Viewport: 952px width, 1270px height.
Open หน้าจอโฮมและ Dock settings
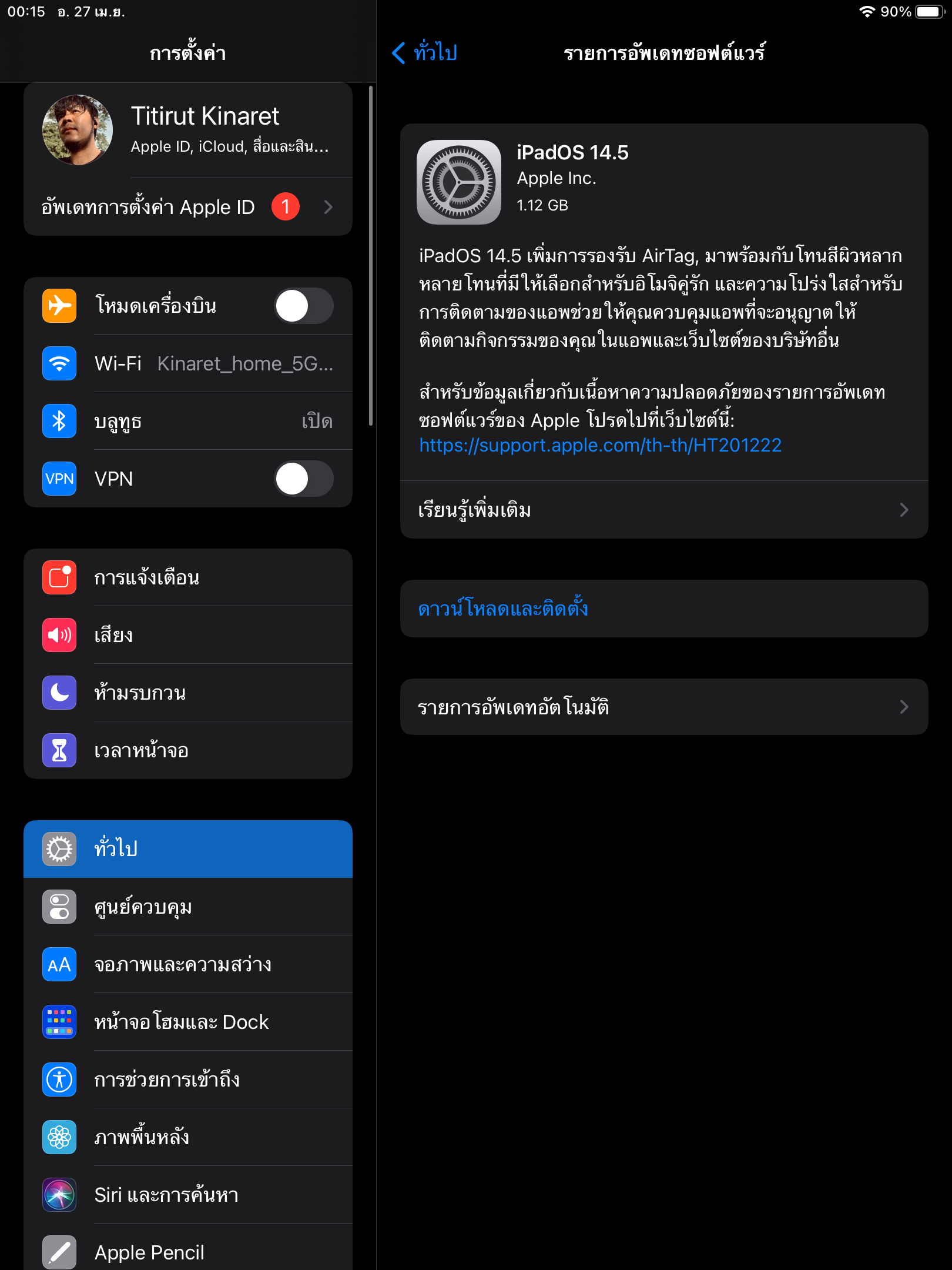click(x=188, y=1022)
